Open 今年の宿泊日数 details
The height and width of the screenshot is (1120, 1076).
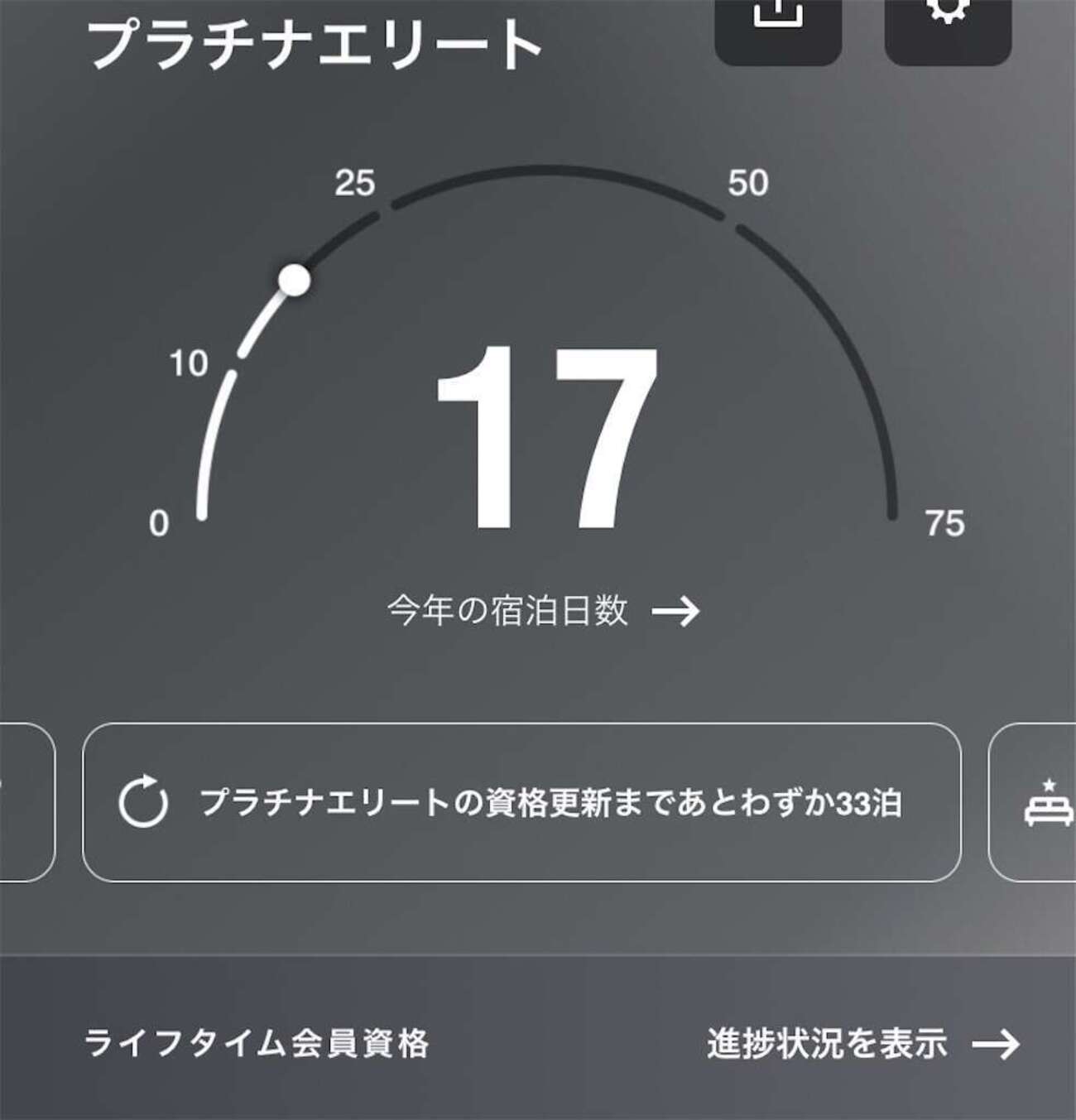543,612
